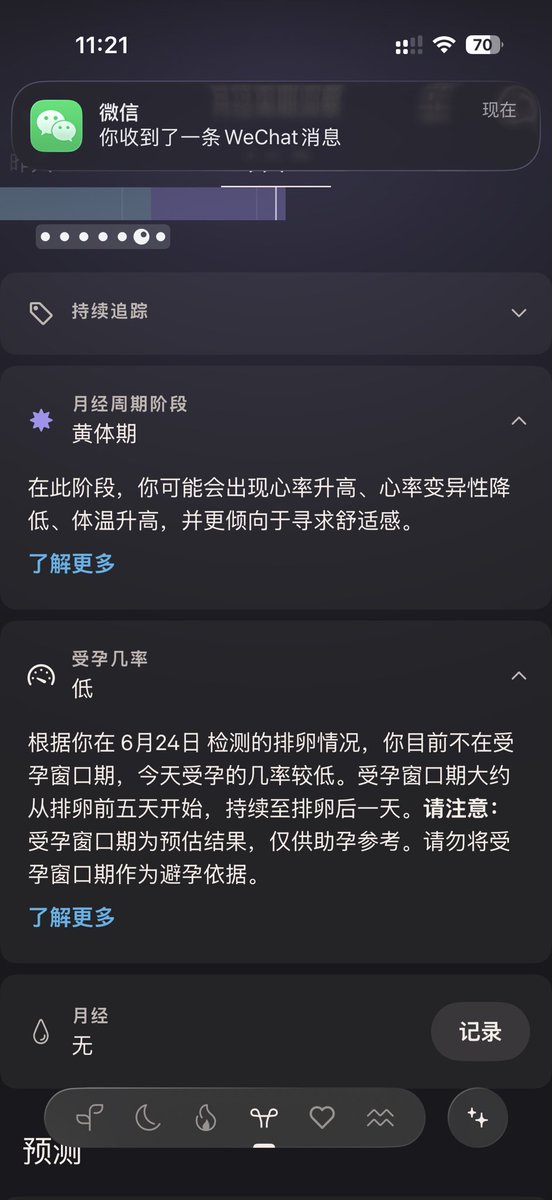This screenshot has height=1200, width=552.
Task: Tap 记录 to log 月经
Action: point(480,1031)
